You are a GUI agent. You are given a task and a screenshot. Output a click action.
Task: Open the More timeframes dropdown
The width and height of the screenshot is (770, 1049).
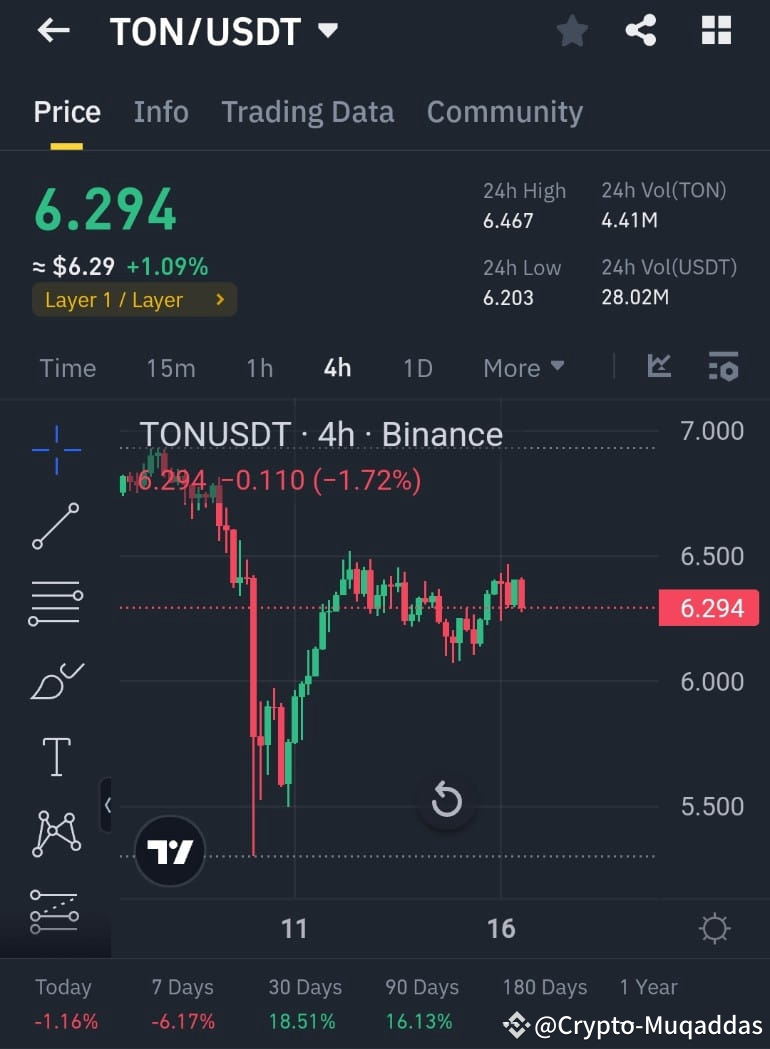pyautogui.click(x=522, y=367)
